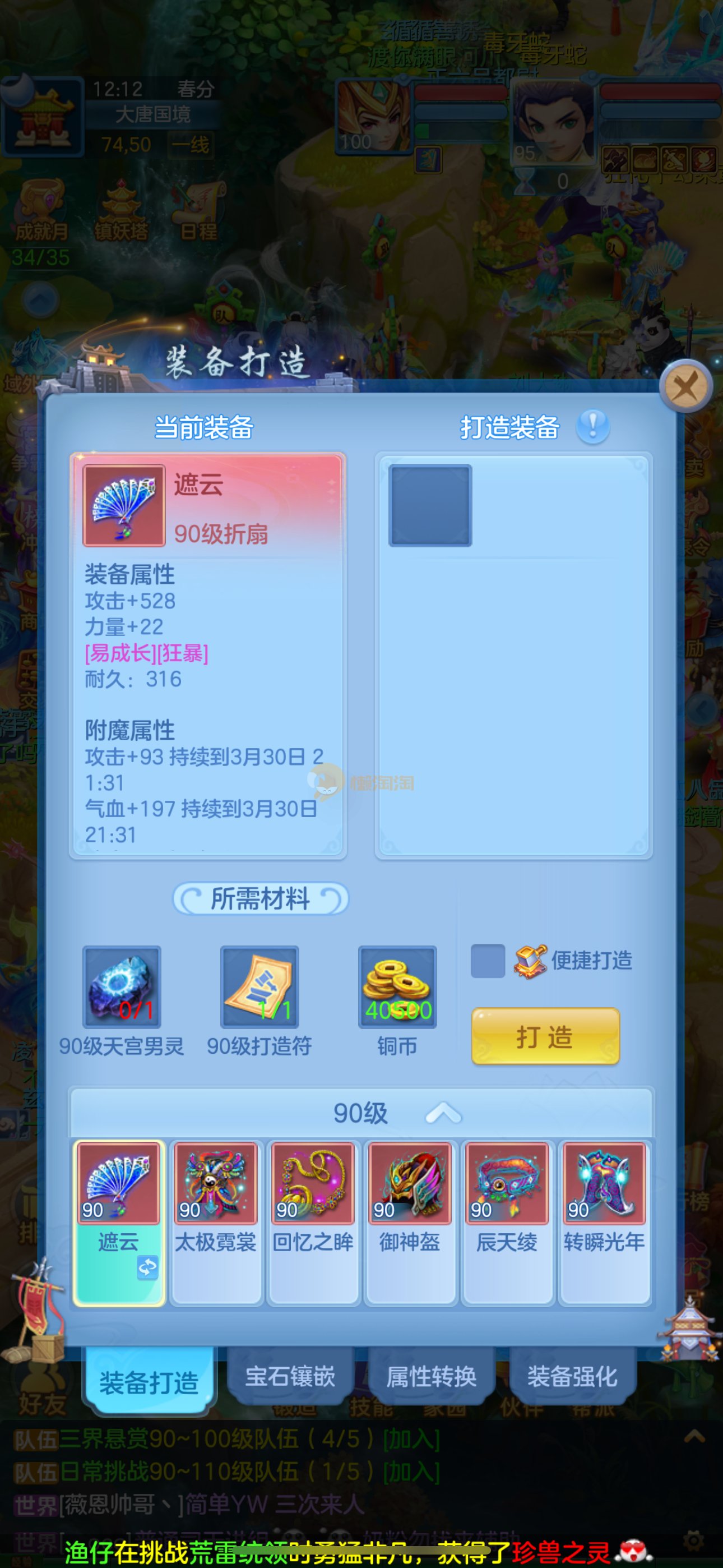The width and height of the screenshot is (723, 1568).
Task: Pick the 御神盔 helmet
Action: pyautogui.click(x=410, y=1222)
